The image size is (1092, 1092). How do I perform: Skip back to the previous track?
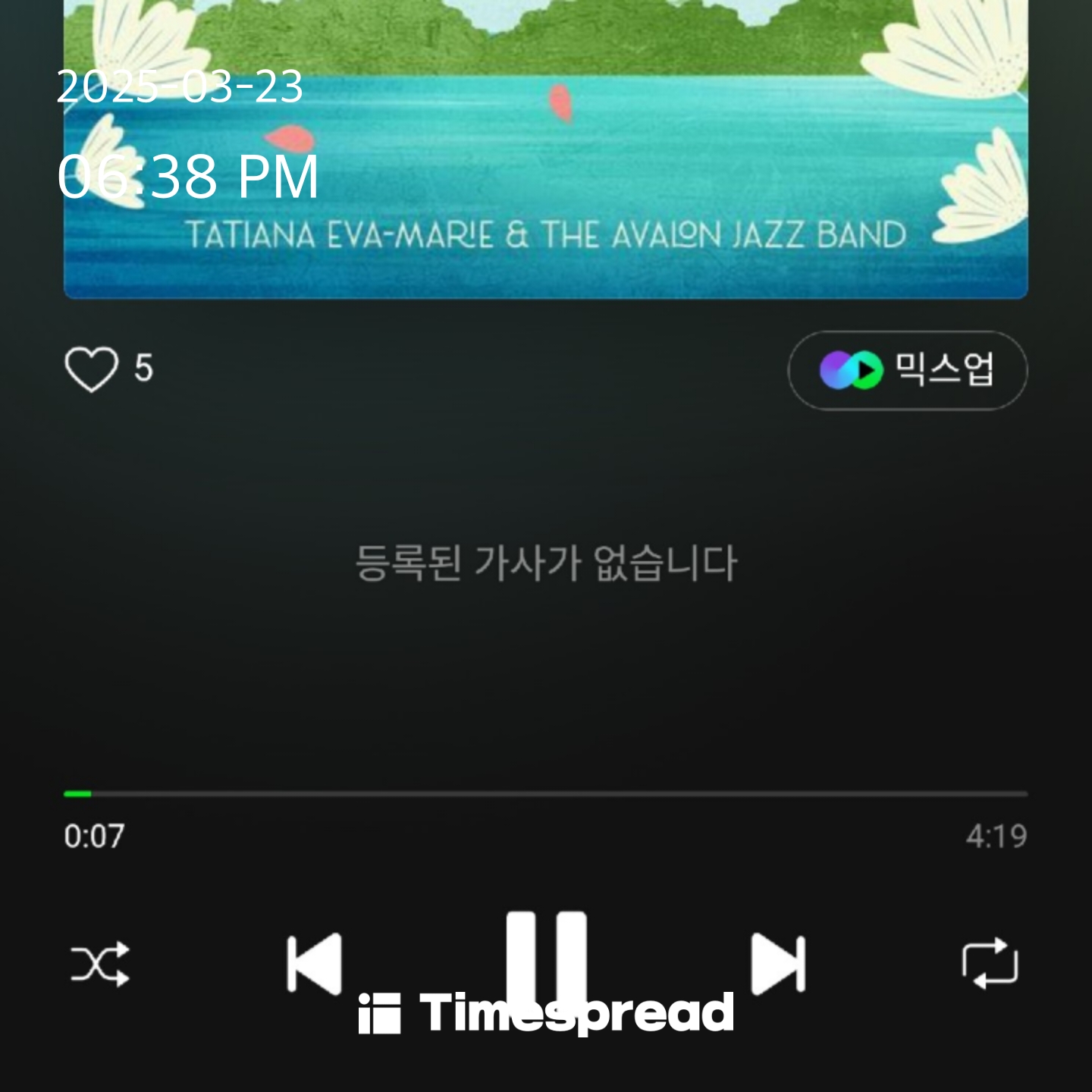click(x=314, y=964)
